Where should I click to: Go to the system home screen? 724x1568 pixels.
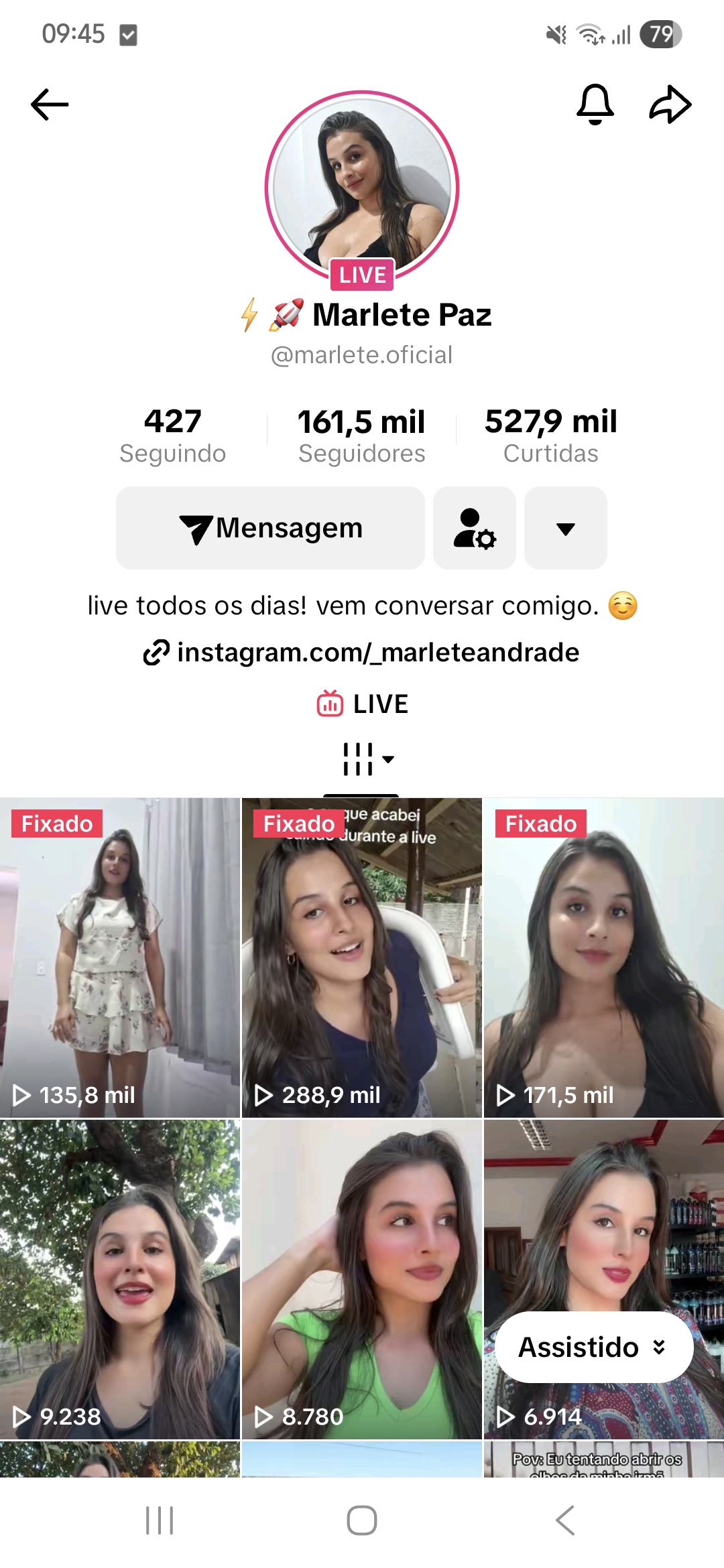click(362, 1520)
